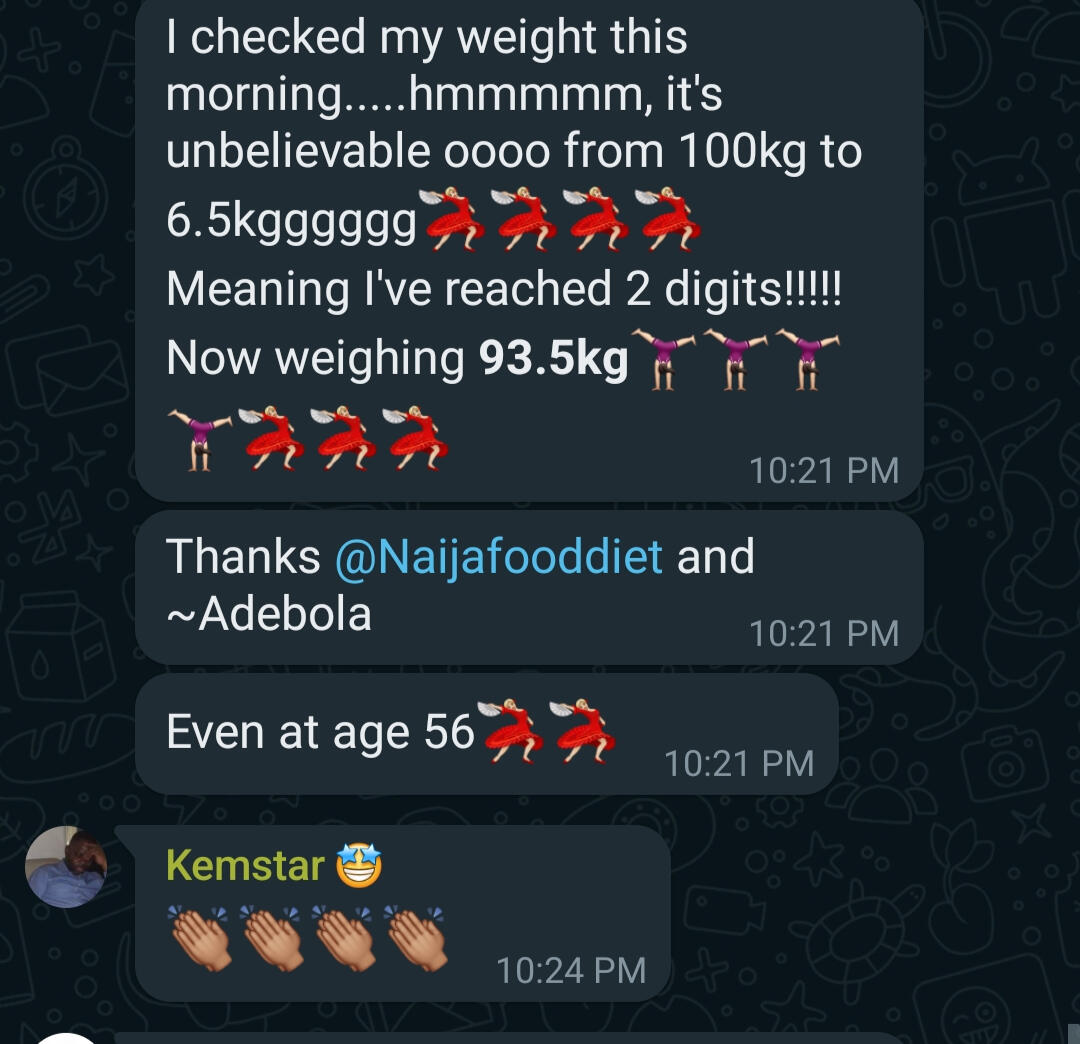The image size is (1080, 1044).
Task: Open the @Naijafooddiet mention
Action: click(498, 556)
